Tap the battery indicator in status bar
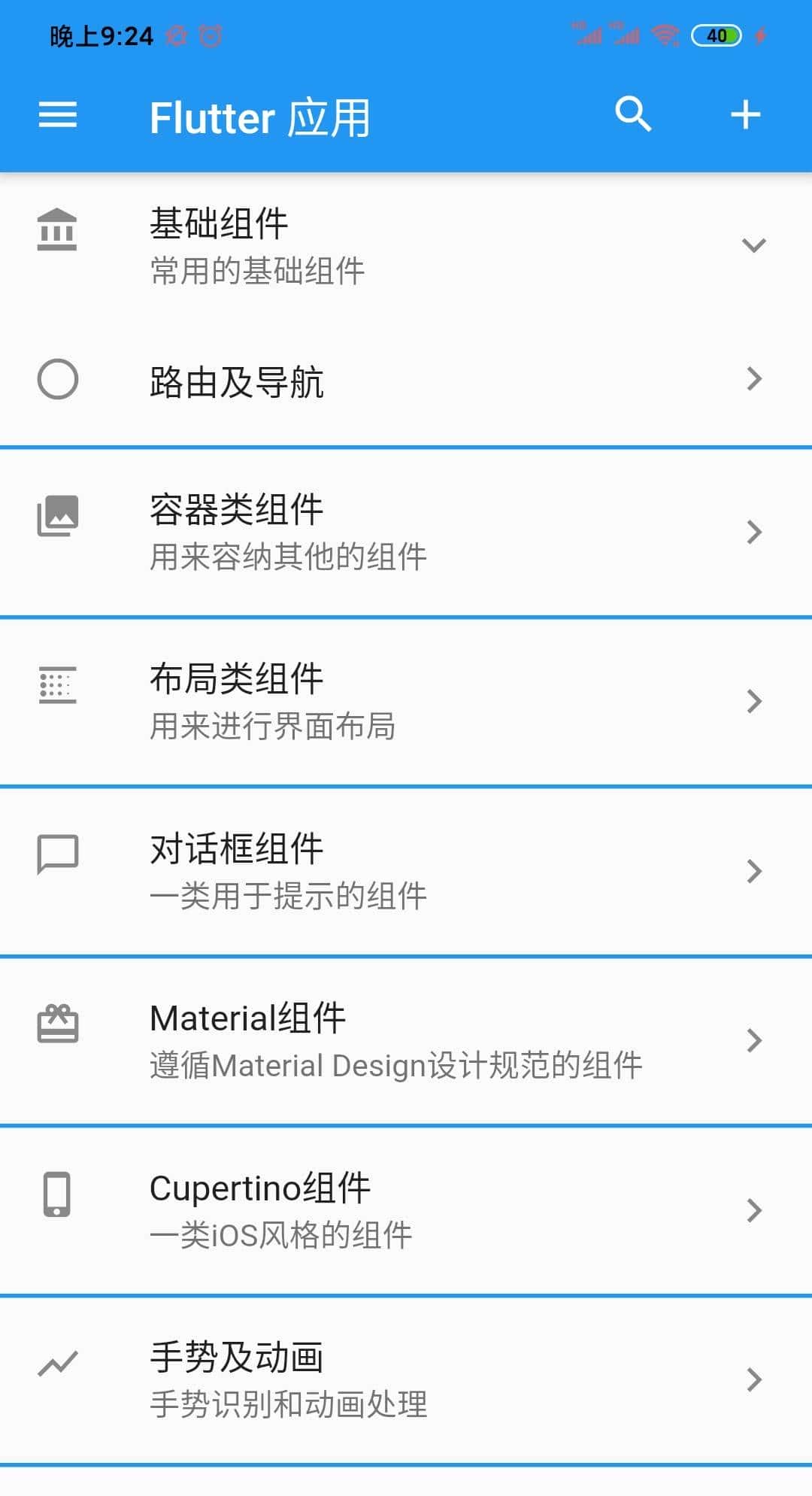812x1496 pixels. tap(717, 35)
